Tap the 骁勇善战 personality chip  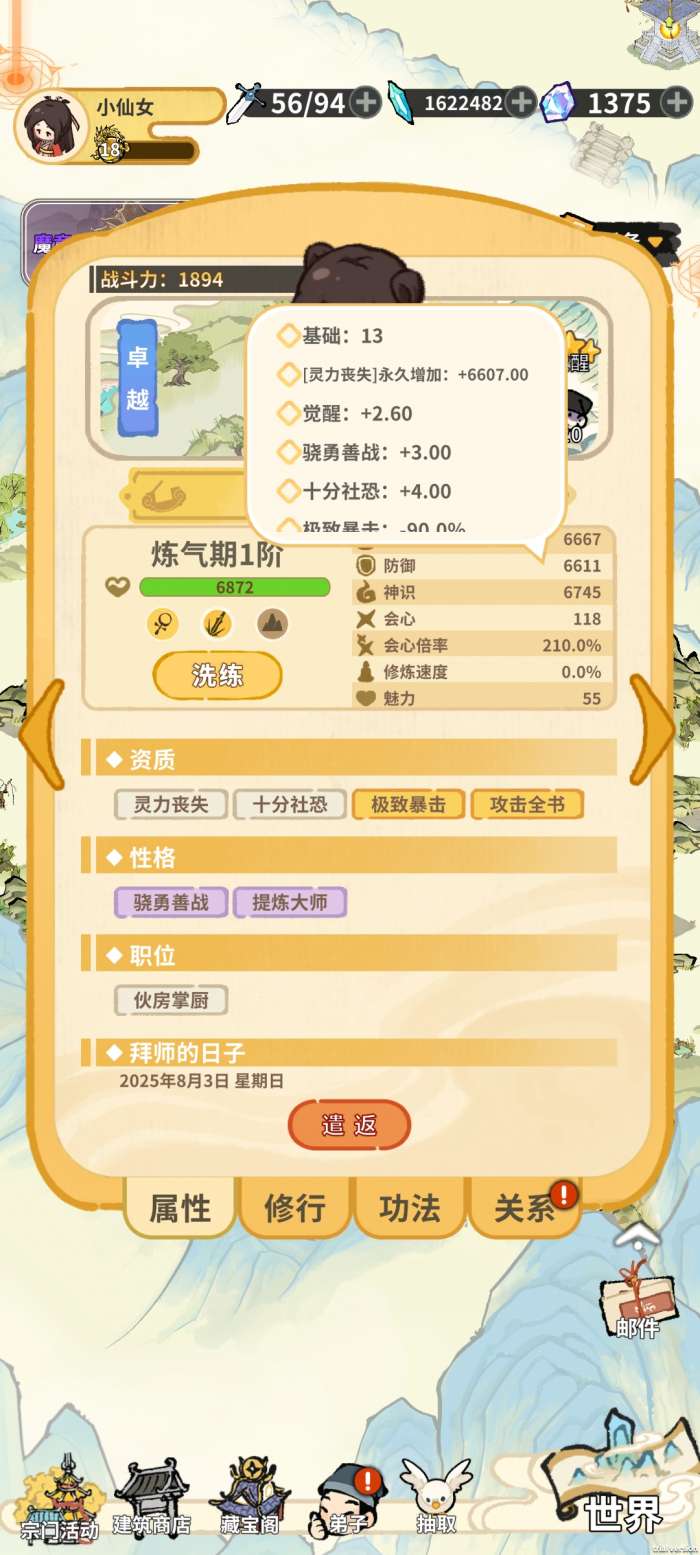point(171,902)
